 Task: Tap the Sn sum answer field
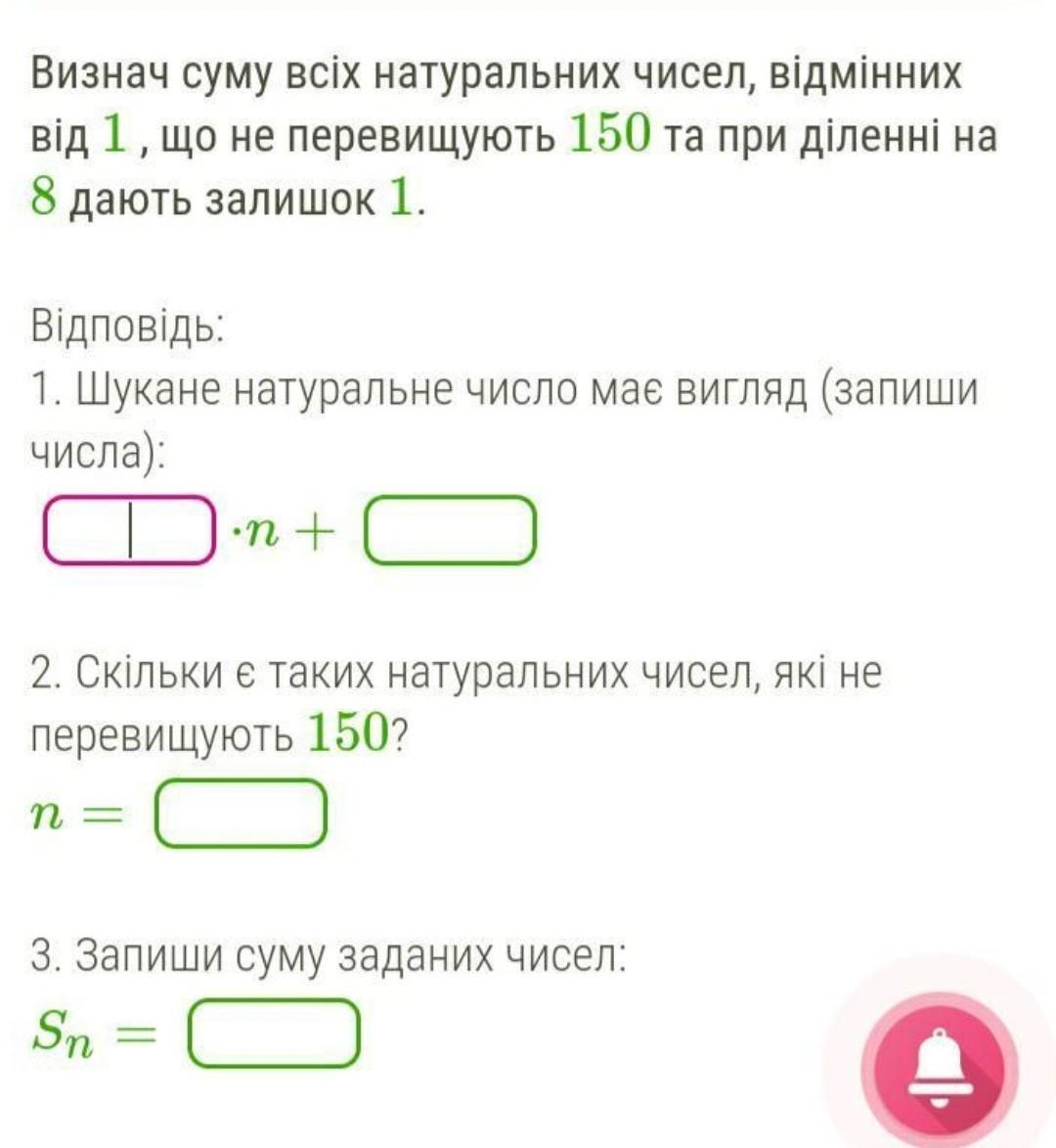[274, 1033]
